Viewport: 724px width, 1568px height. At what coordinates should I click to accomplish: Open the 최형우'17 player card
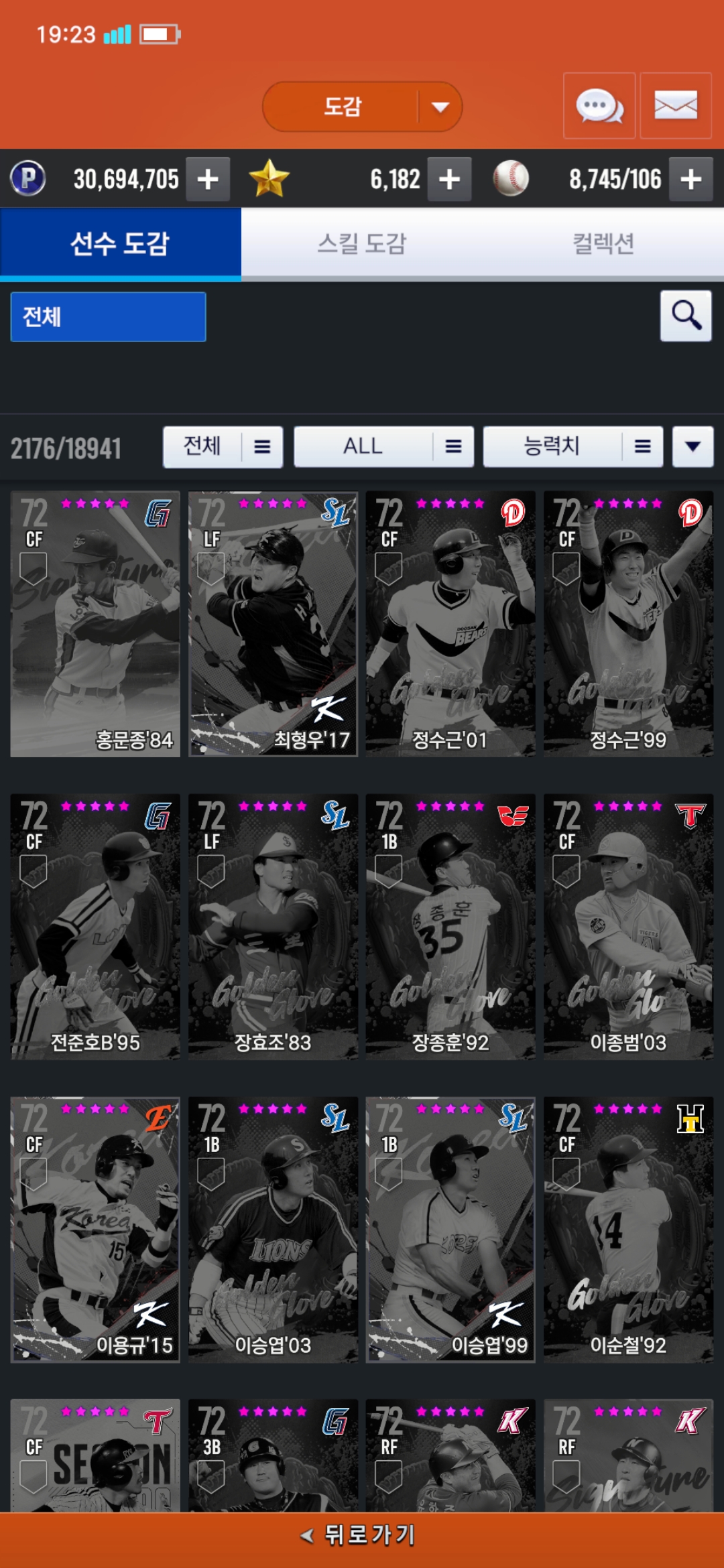[273, 624]
